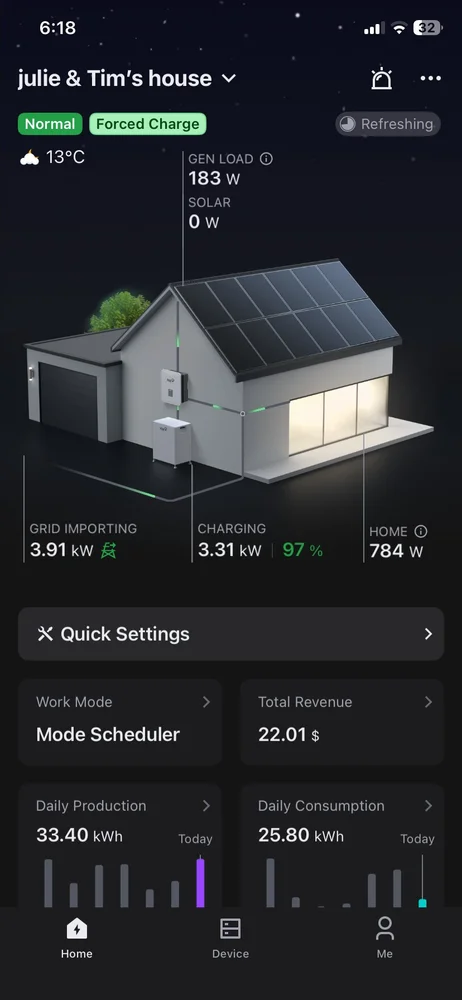Open the three-dot overflow menu
The height and width of the screenshot is (1000, 462).
(x=431, y=78)
